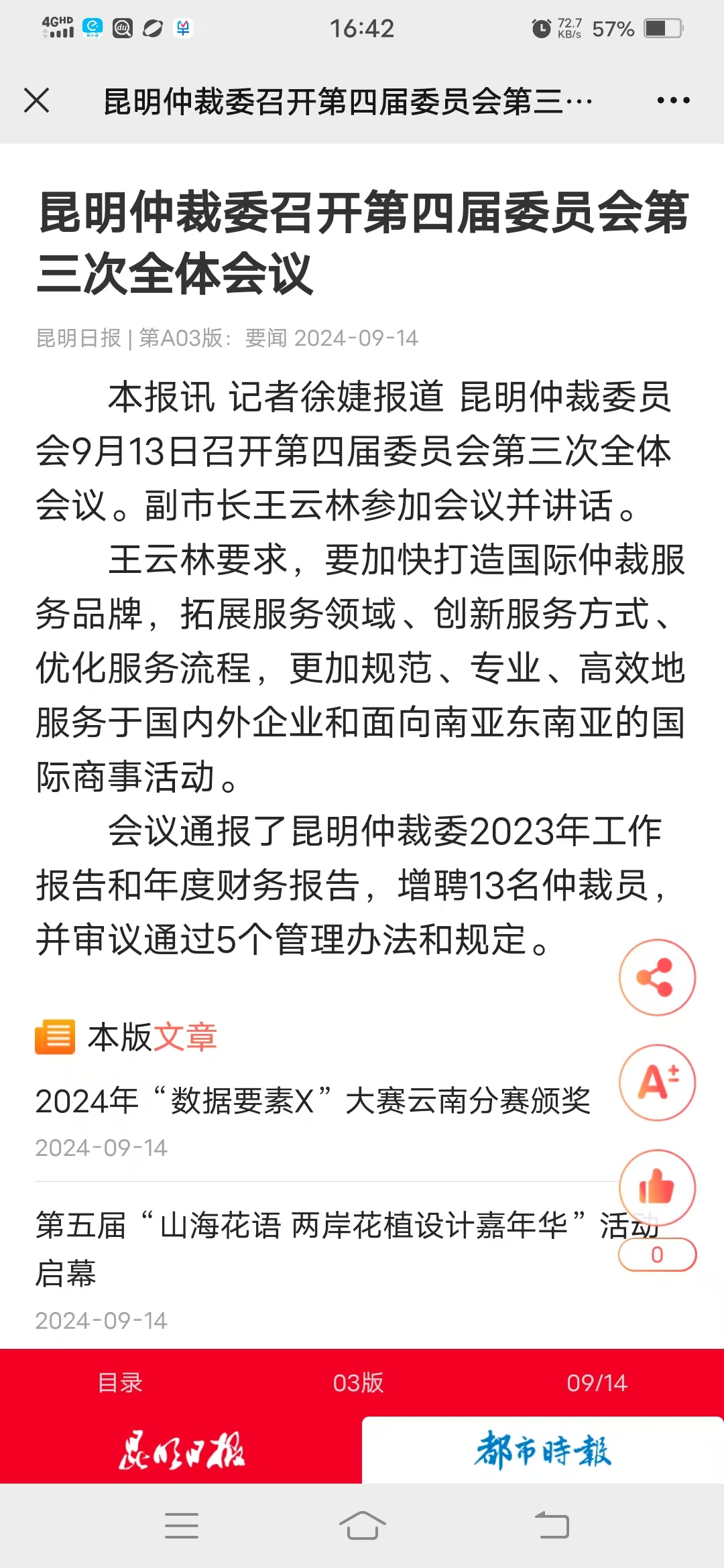Switch to the 昆明日报 newspaper tab

181,1451
